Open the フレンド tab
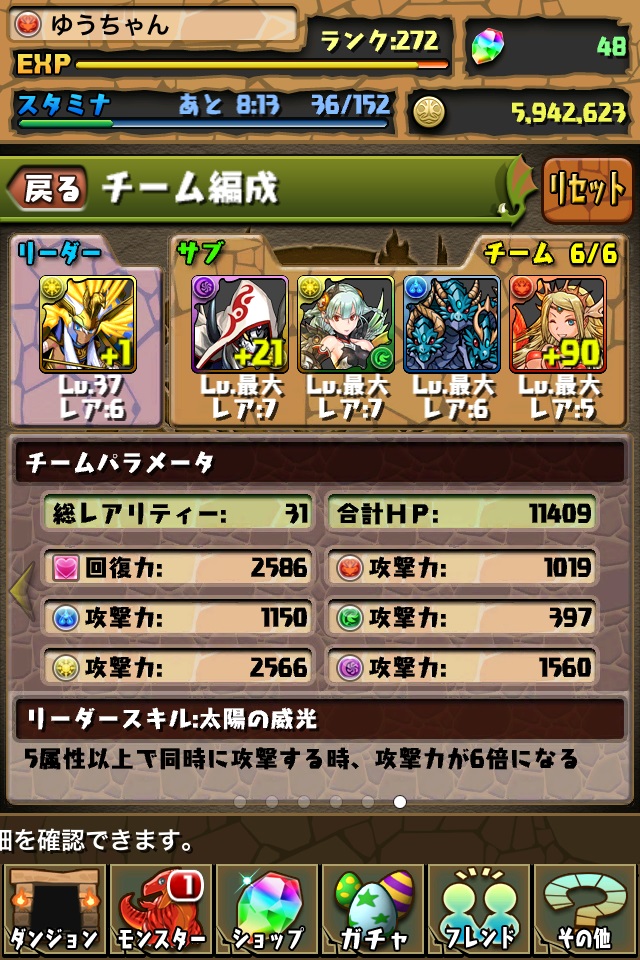 click(x=478, y=912)
